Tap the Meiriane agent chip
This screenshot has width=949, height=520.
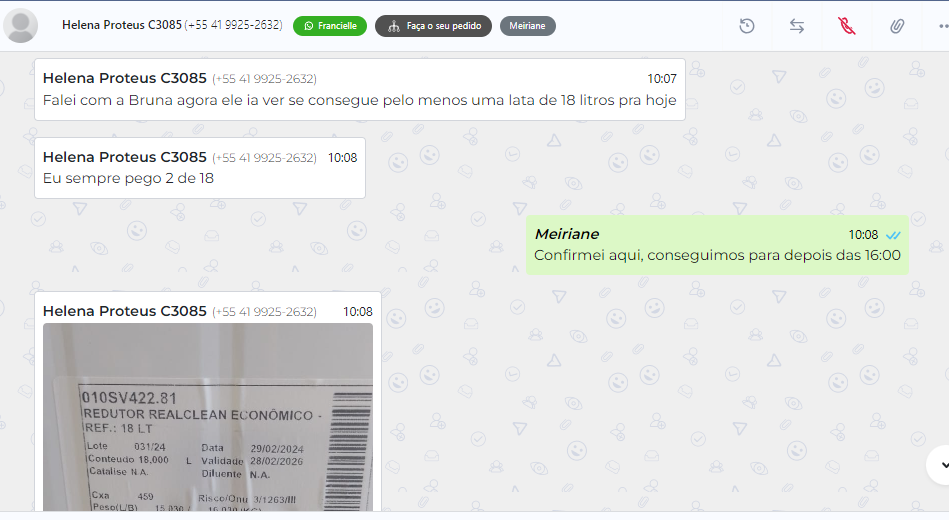[x=527, y=26]
